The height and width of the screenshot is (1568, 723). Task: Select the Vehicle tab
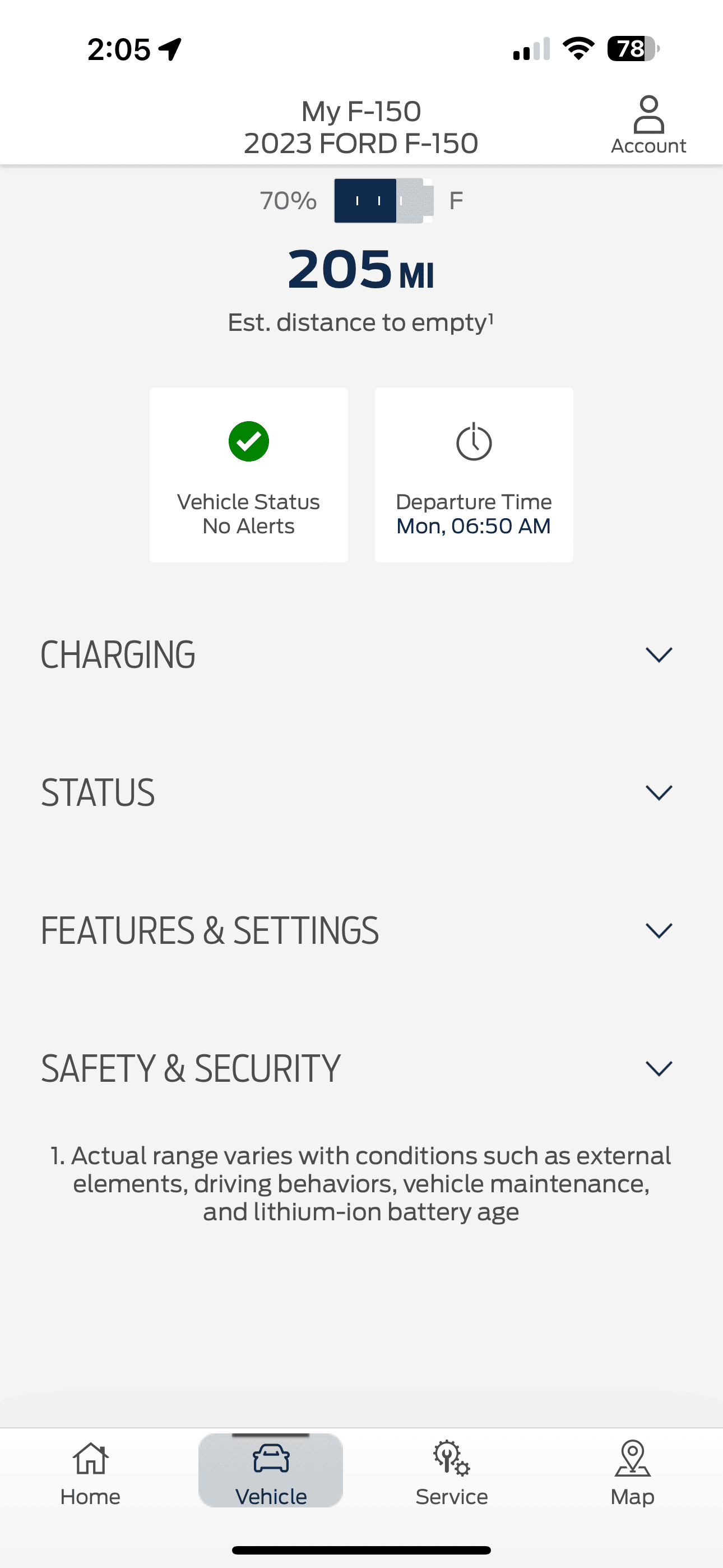(x=271, y=1472)
